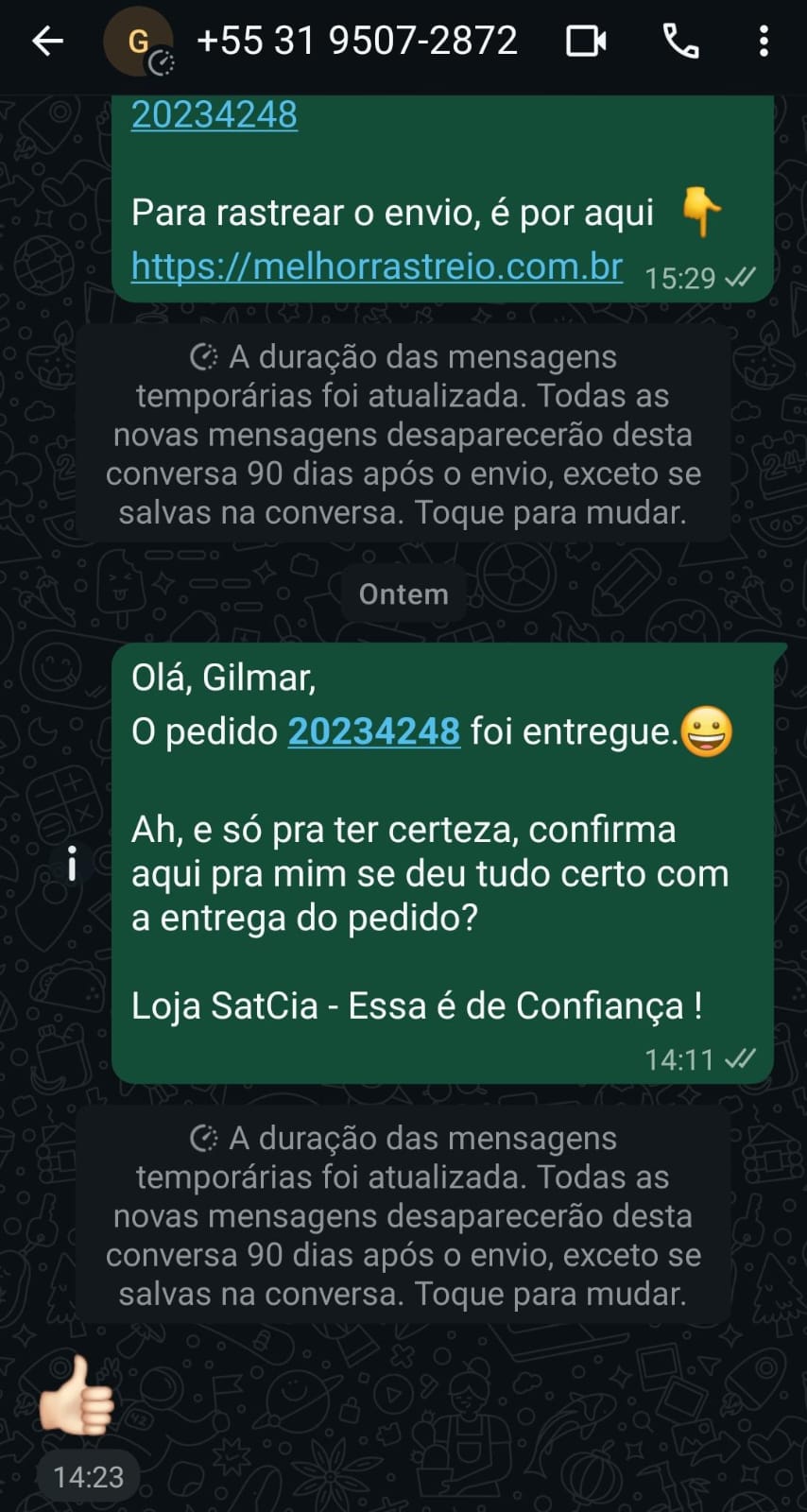
Task: Tap order number 20234248 in delivered message
Action: pyautogui.click(x=373, y=731)
